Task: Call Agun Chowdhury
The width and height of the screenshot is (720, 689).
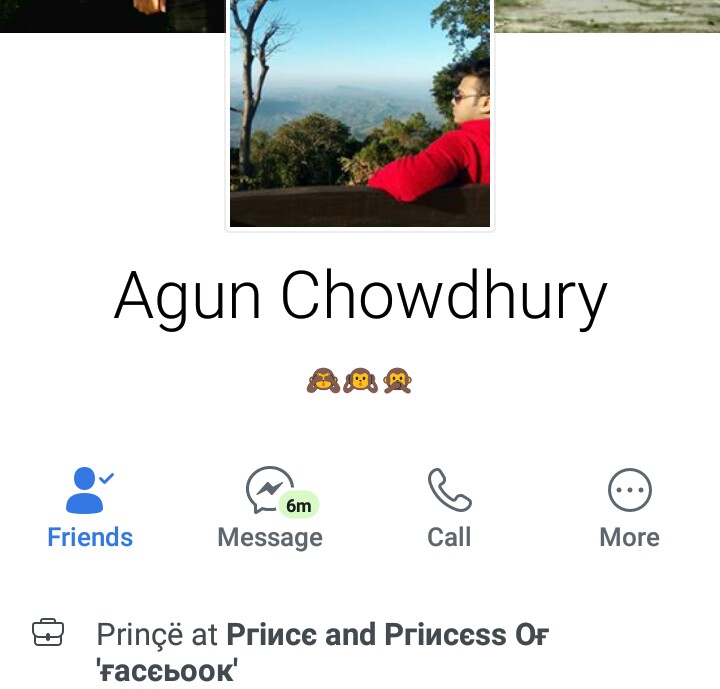Action: tap(449, 508)
